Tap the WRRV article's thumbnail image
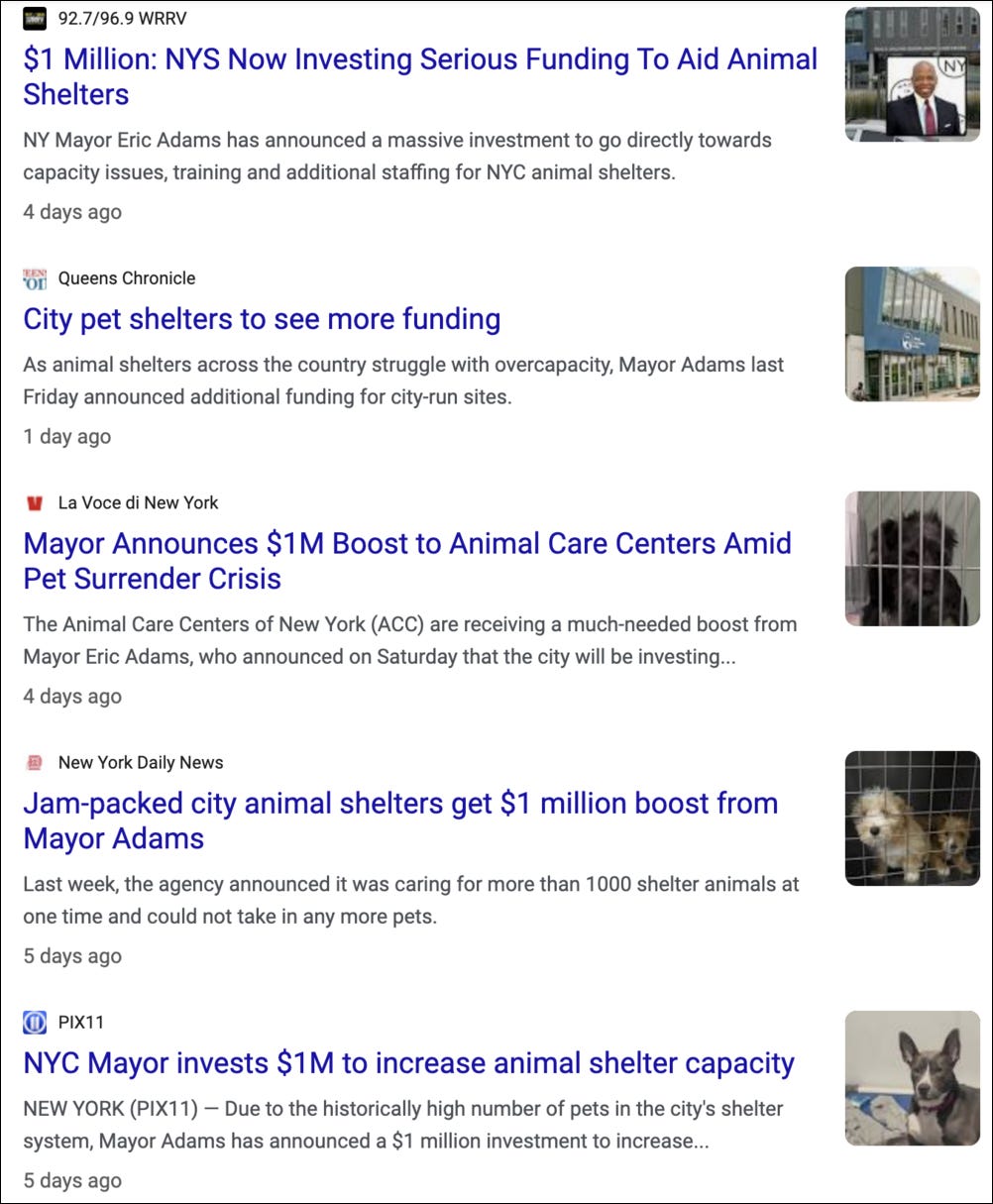This screenshot has width=993, height=1204. click(912, 74)
